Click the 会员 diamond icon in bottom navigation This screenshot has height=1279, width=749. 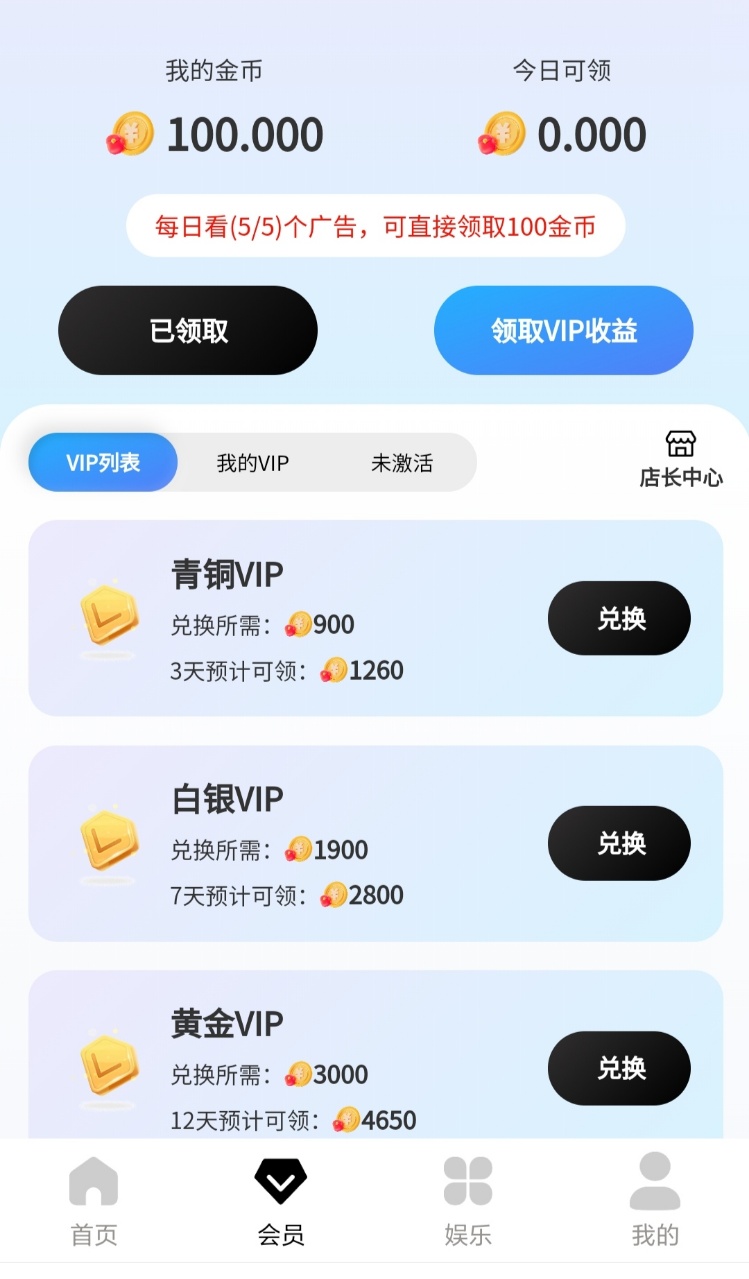280,1180
